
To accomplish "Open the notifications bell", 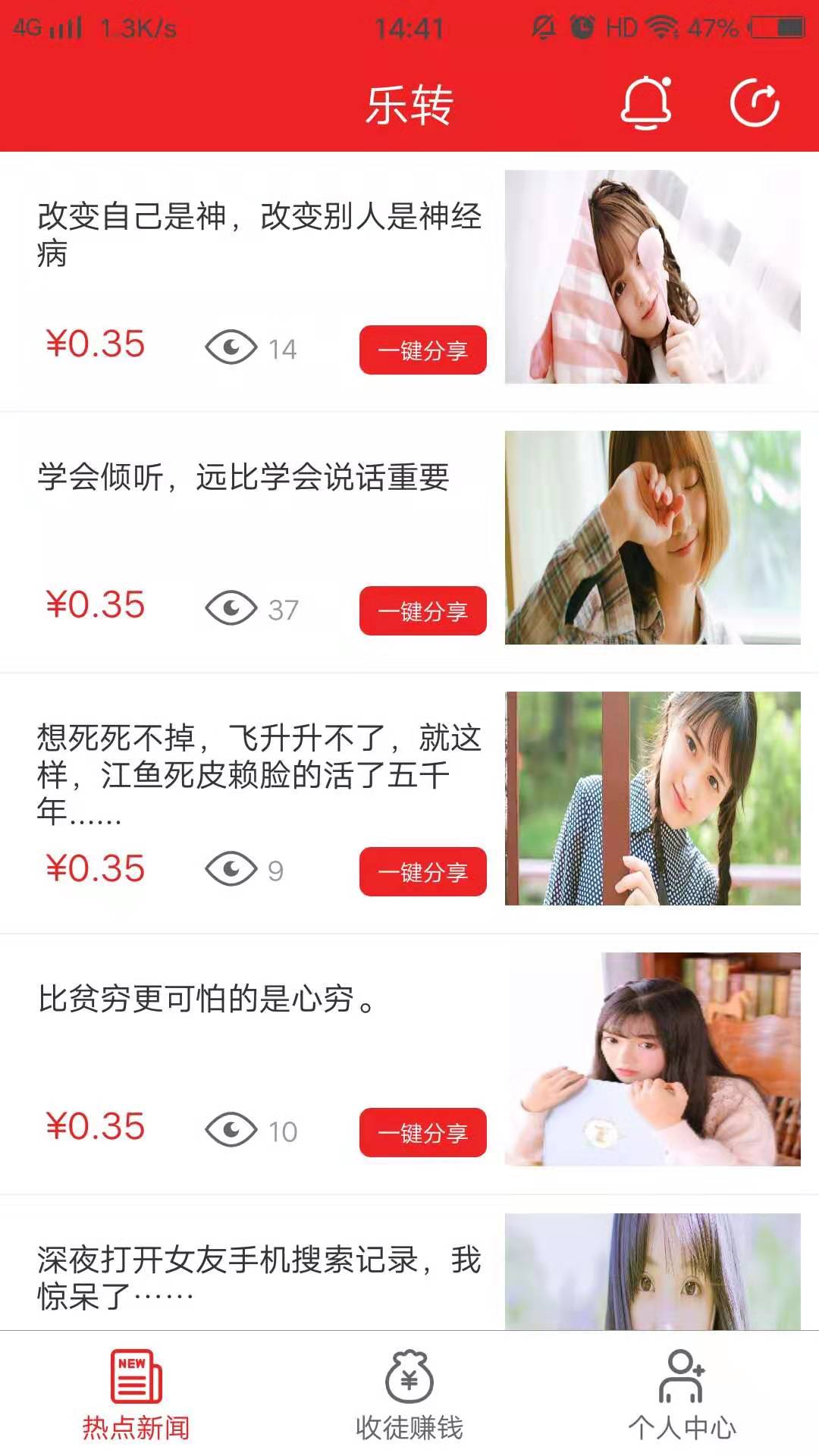I will pyautogui.click(x=646, y=103).
